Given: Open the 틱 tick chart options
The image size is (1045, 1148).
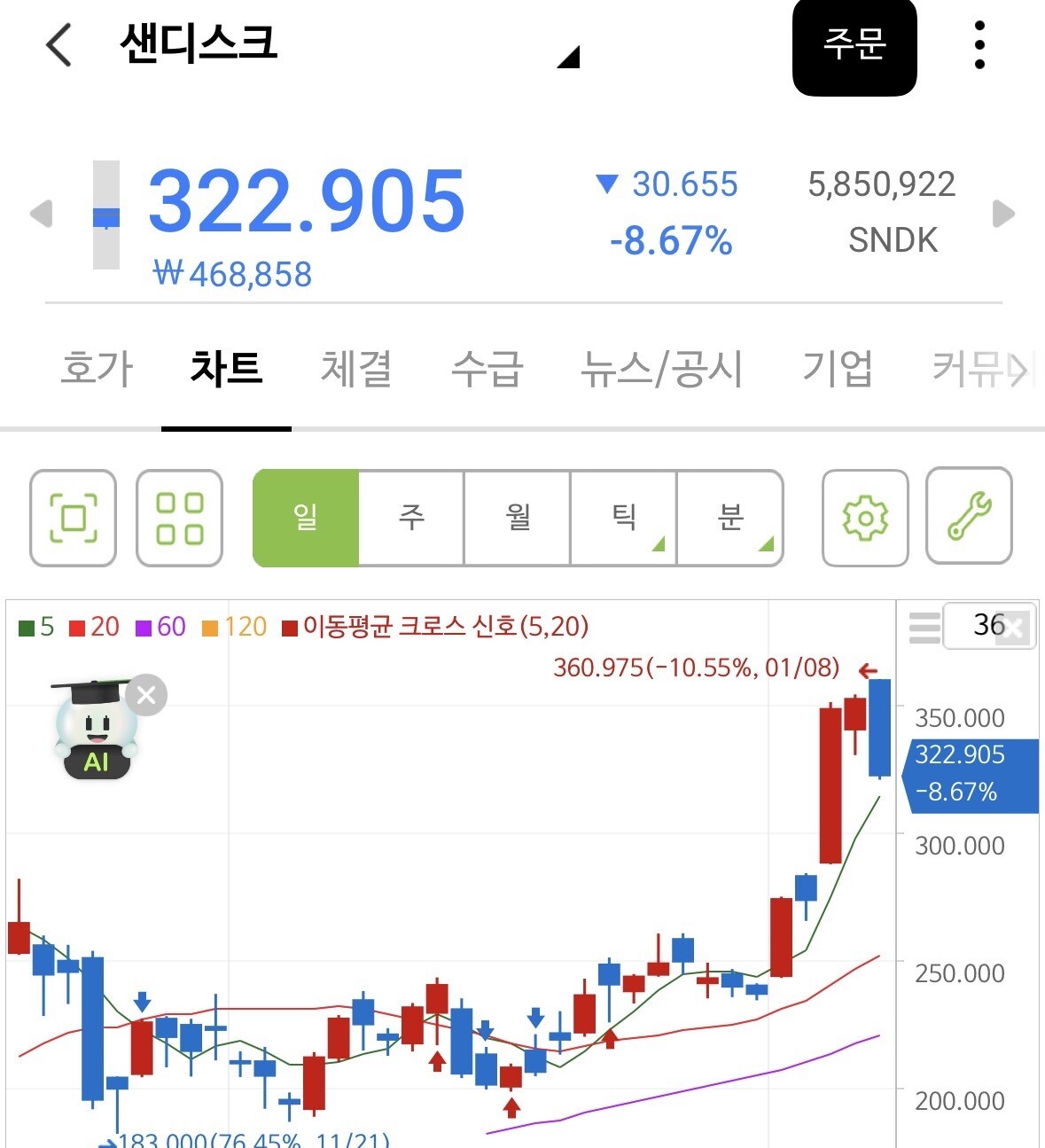Looking at the screenshot, I should pos(624,518).
